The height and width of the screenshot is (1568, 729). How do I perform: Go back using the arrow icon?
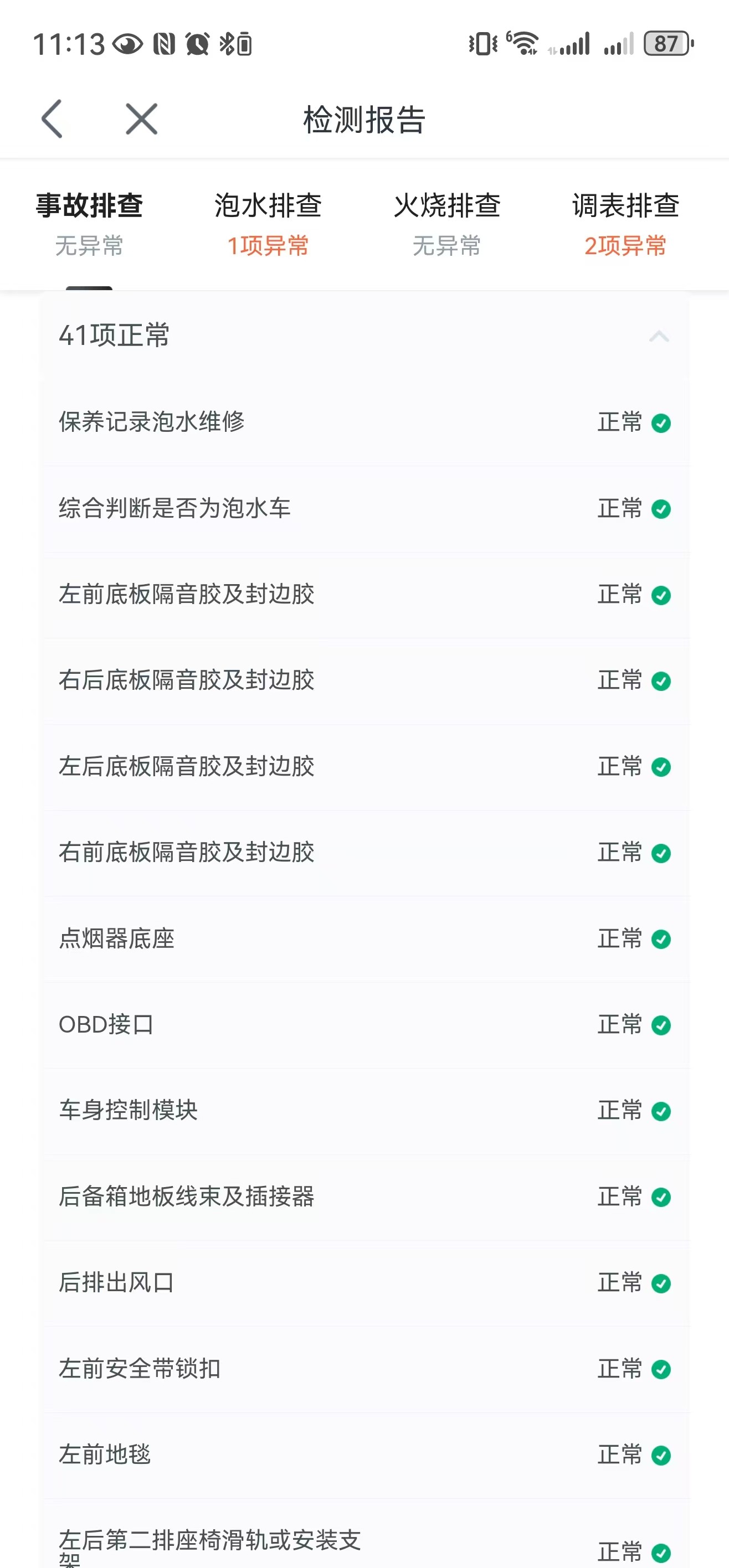(x=53, y=118)
